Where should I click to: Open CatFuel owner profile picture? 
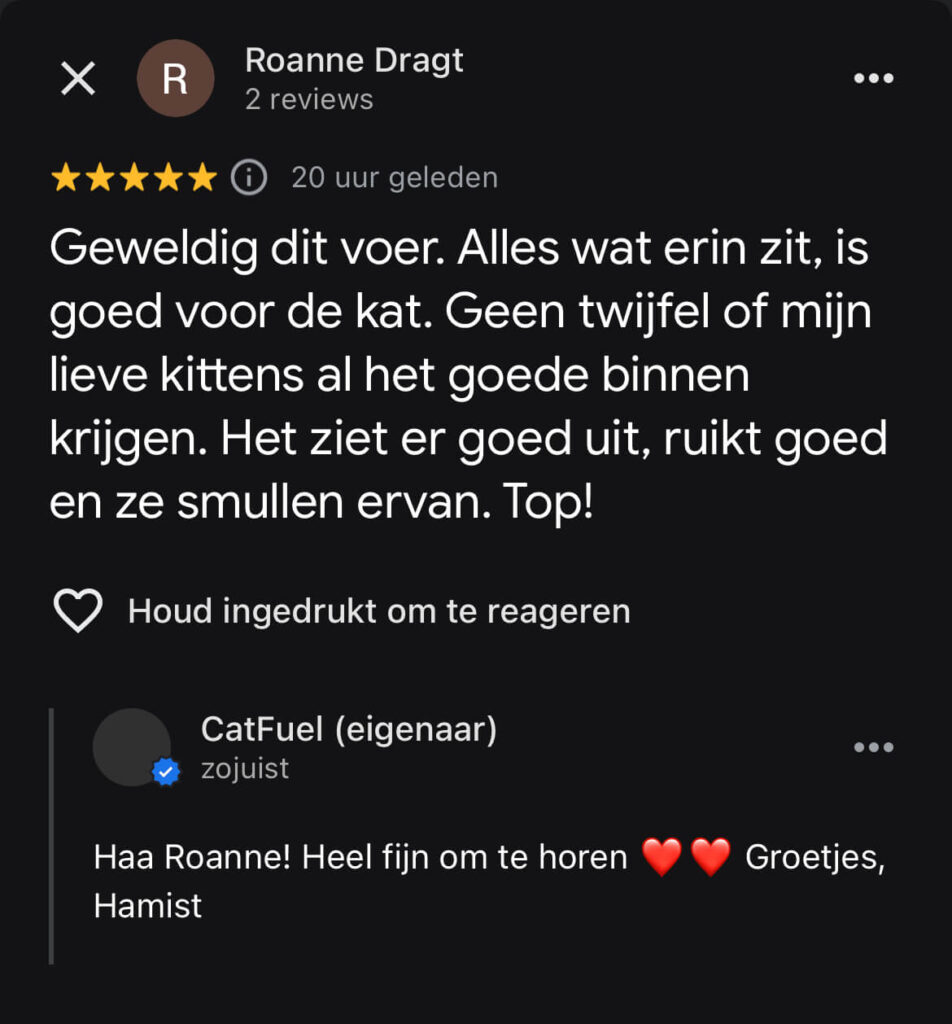click(132, 747)
